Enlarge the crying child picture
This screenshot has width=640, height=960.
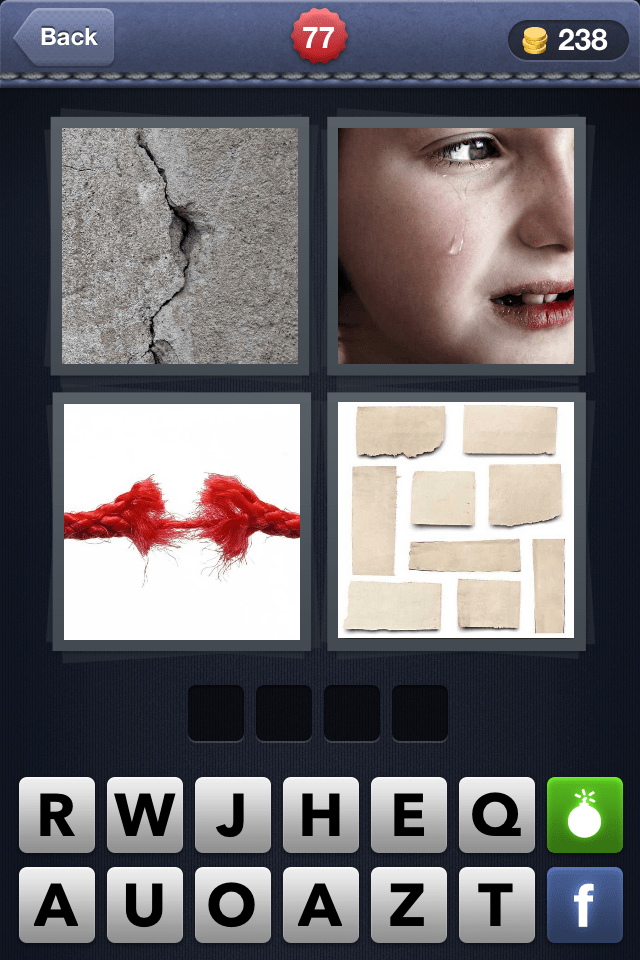pyautogui.click(x=456, y=245)
